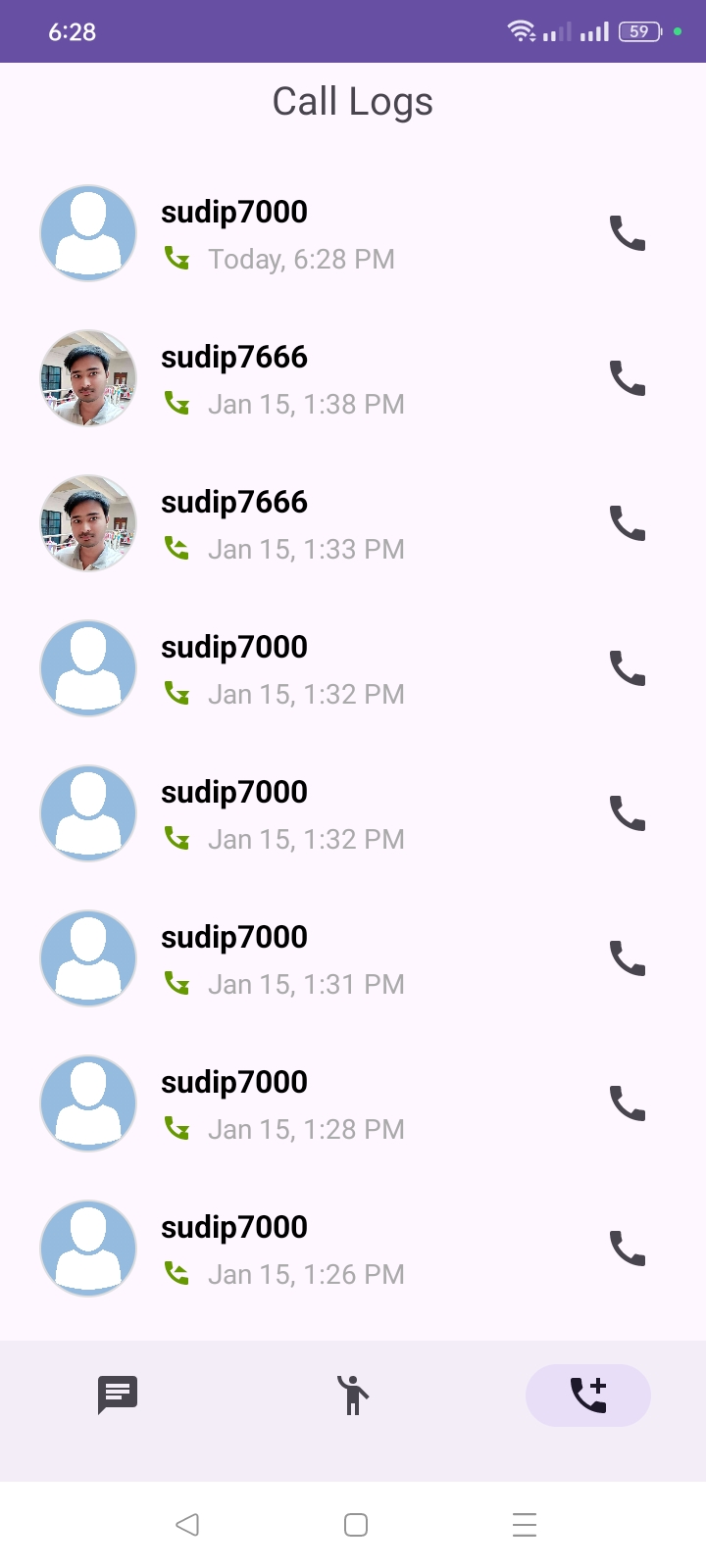Open the sudip7000 log from Today, 6:28 PM
The height and width of the screenshot is (1568, 706).
pyautogui.click(x=294, y=234)
